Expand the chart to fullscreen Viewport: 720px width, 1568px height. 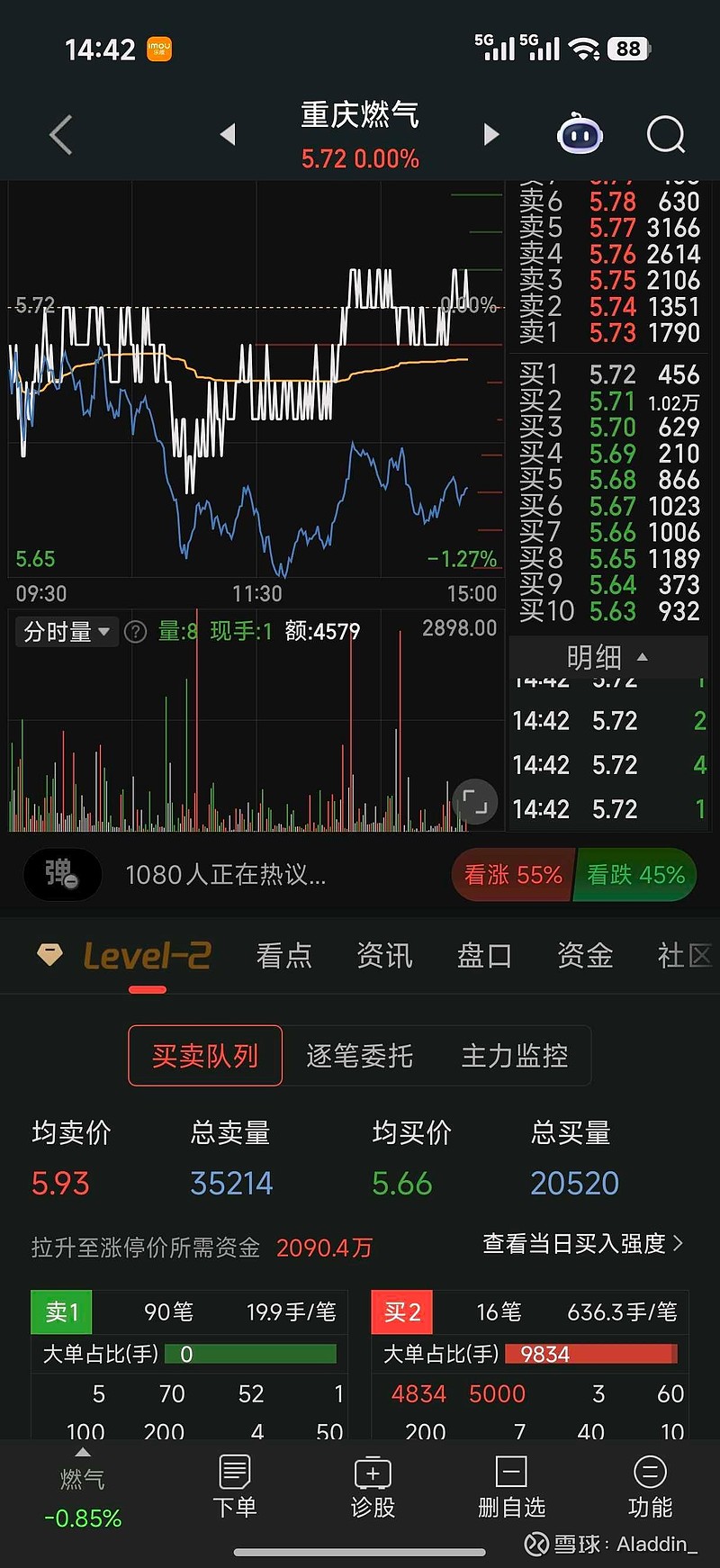click(474, 801)
